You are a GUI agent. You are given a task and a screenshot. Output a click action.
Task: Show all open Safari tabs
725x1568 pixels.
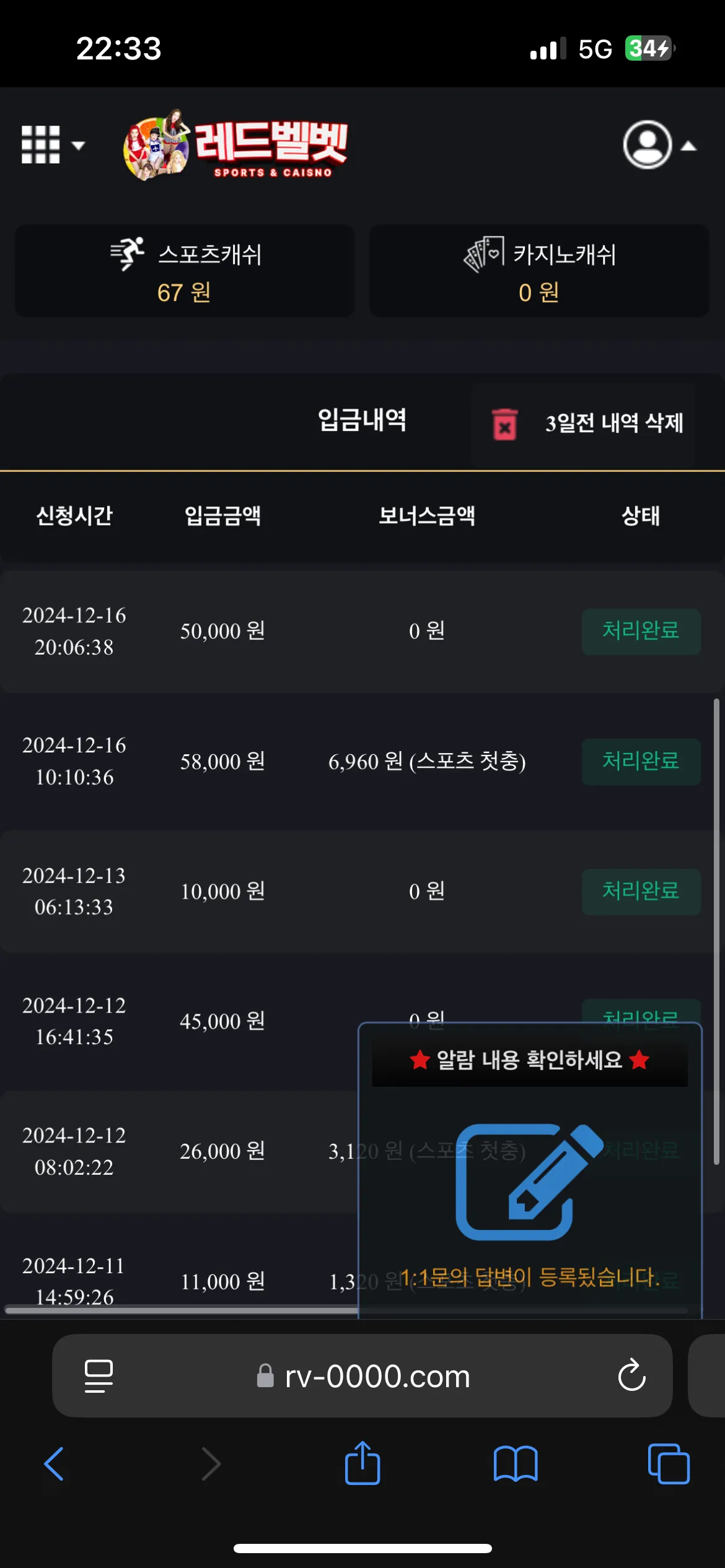[x=669, y=1464]
